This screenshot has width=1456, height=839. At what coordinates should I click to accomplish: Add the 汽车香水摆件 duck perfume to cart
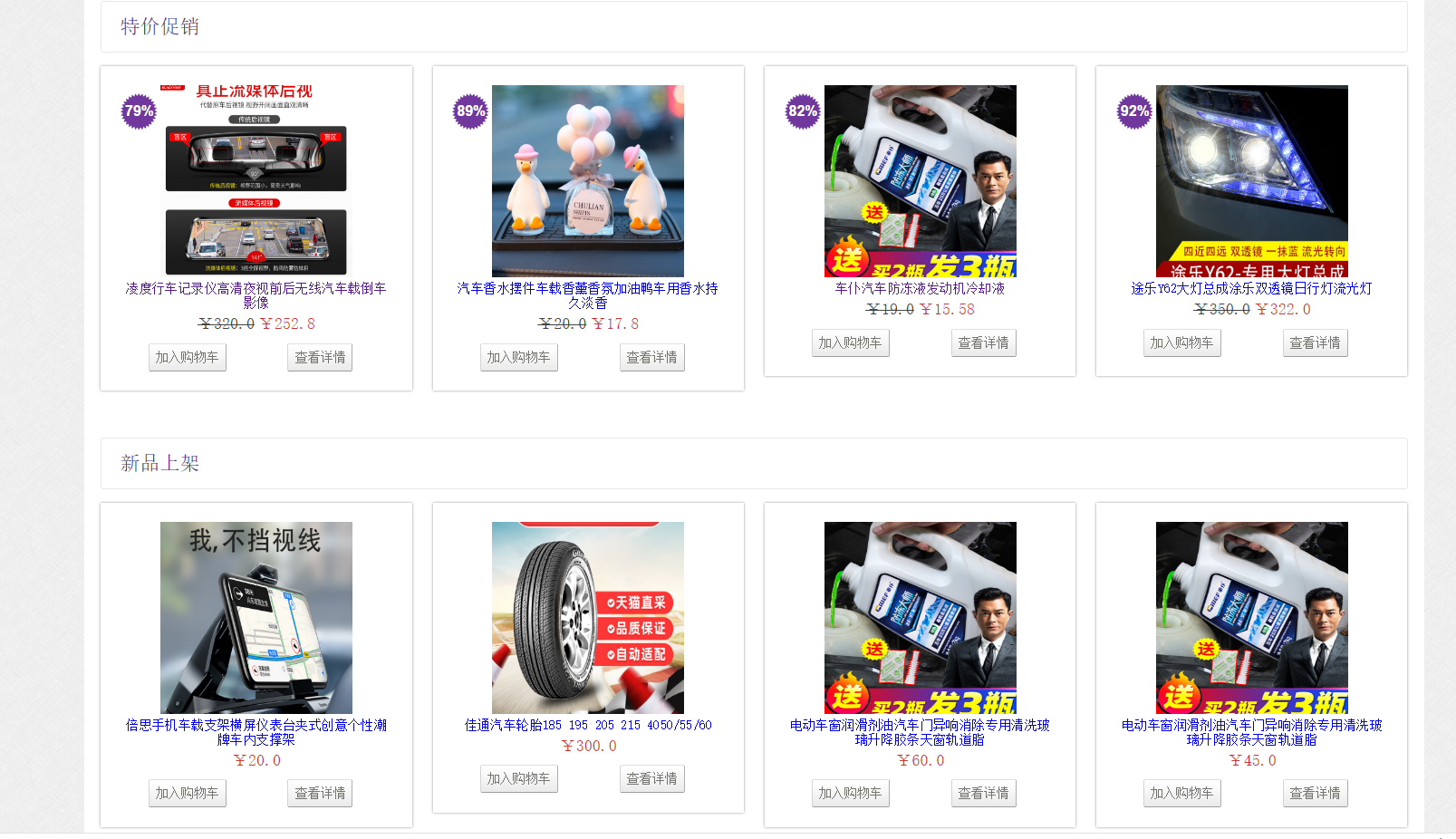point(518,358)
